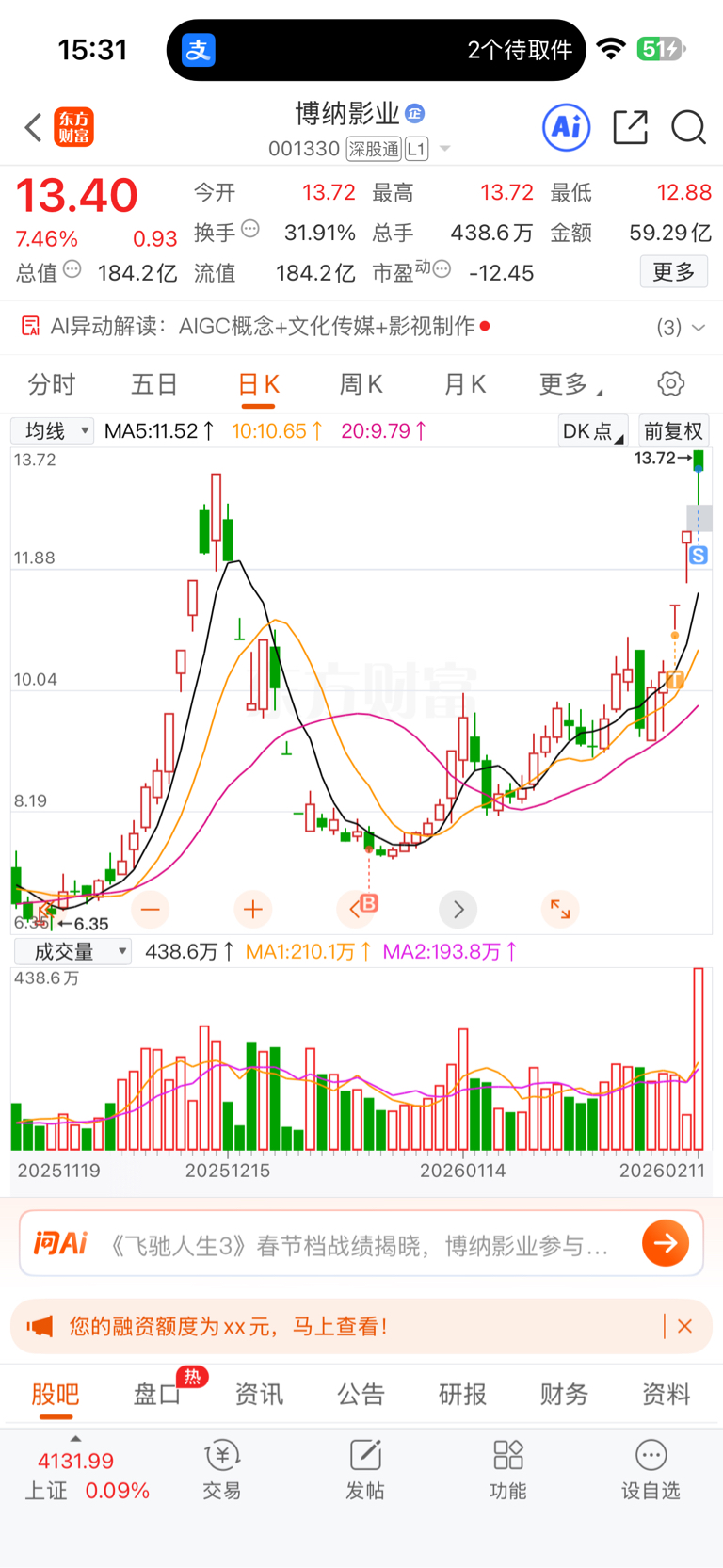
Task: Zoom out chart with minus button
Action: pyautogui.click(x=151, y=909)
